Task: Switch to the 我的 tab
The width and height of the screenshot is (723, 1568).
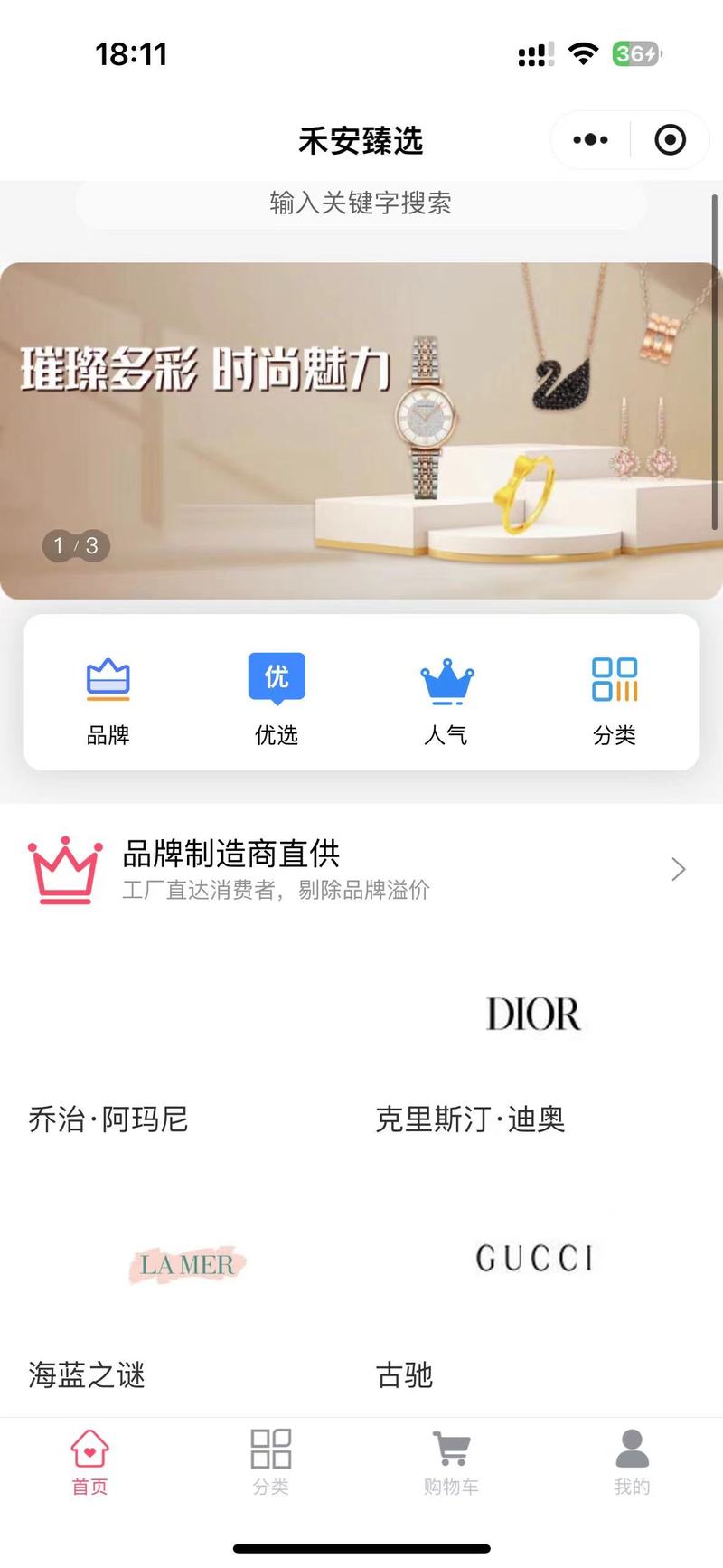Action: tap(632, 1462)
